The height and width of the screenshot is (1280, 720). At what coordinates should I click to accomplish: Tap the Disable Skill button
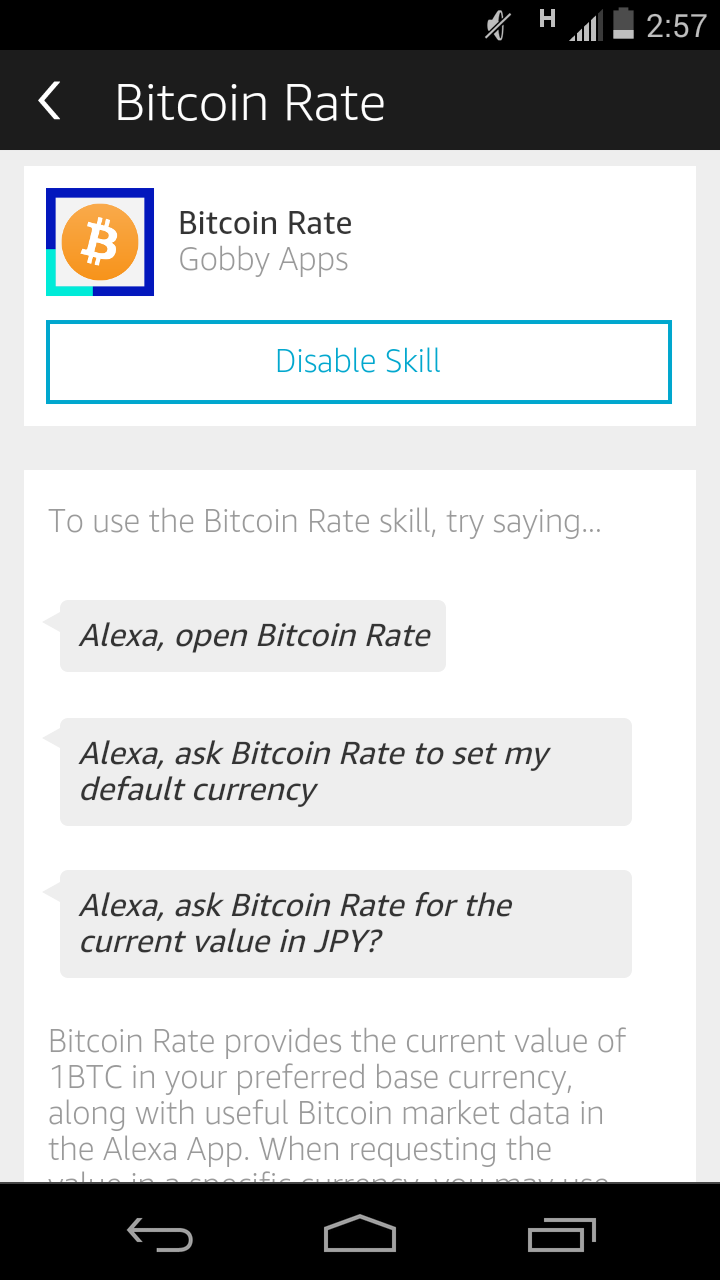point(358,362)
